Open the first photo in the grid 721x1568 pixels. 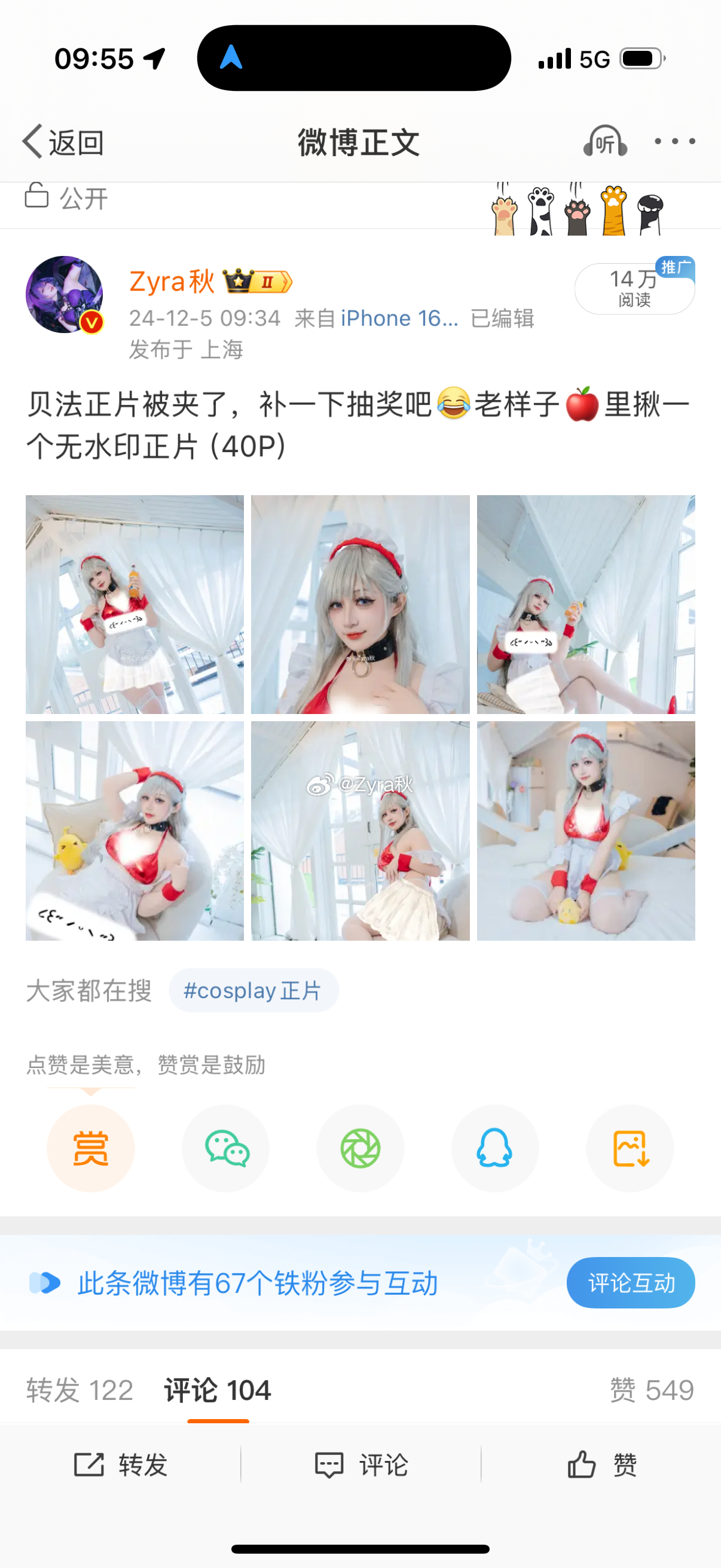[135, 604]
